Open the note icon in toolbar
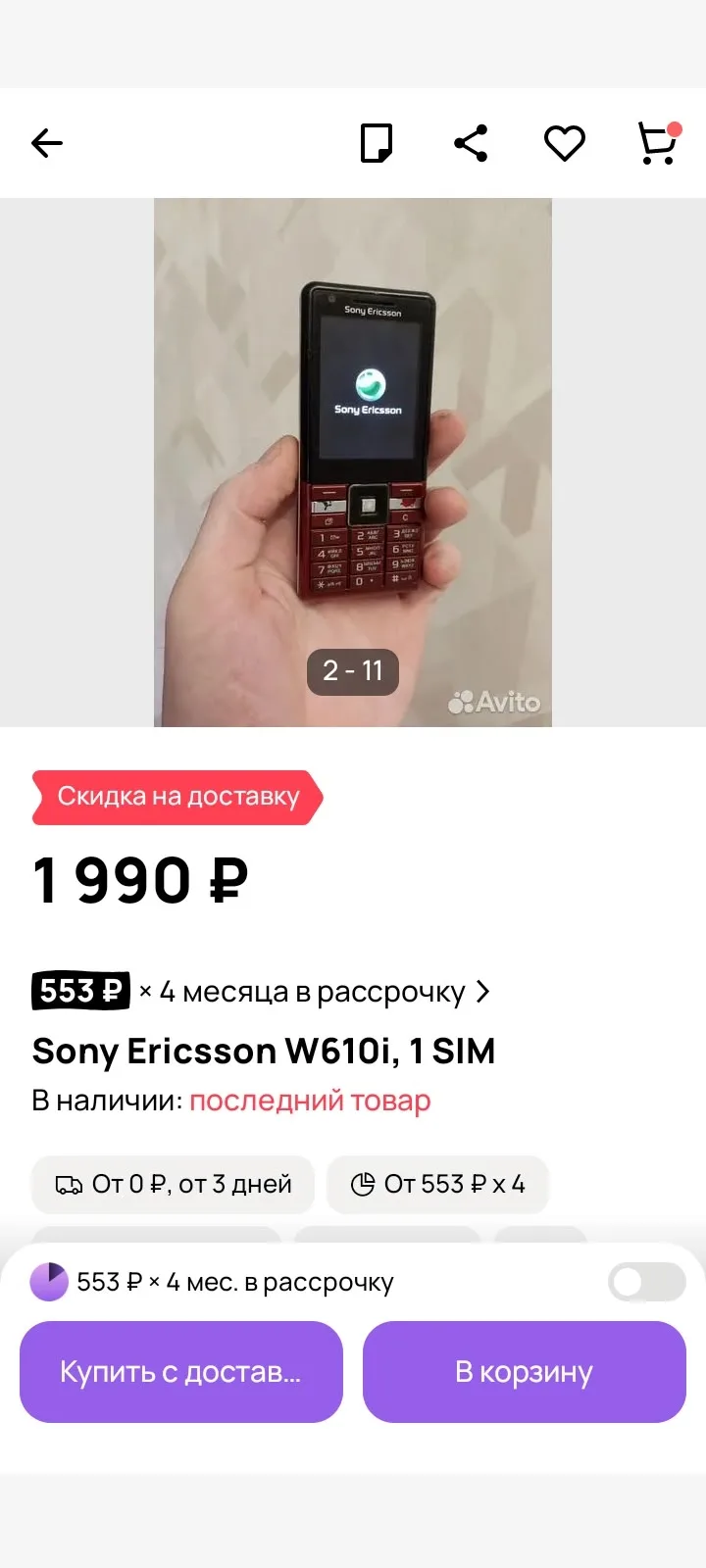The height and width of the screenshot is (1568, 706). pos(377,143)
